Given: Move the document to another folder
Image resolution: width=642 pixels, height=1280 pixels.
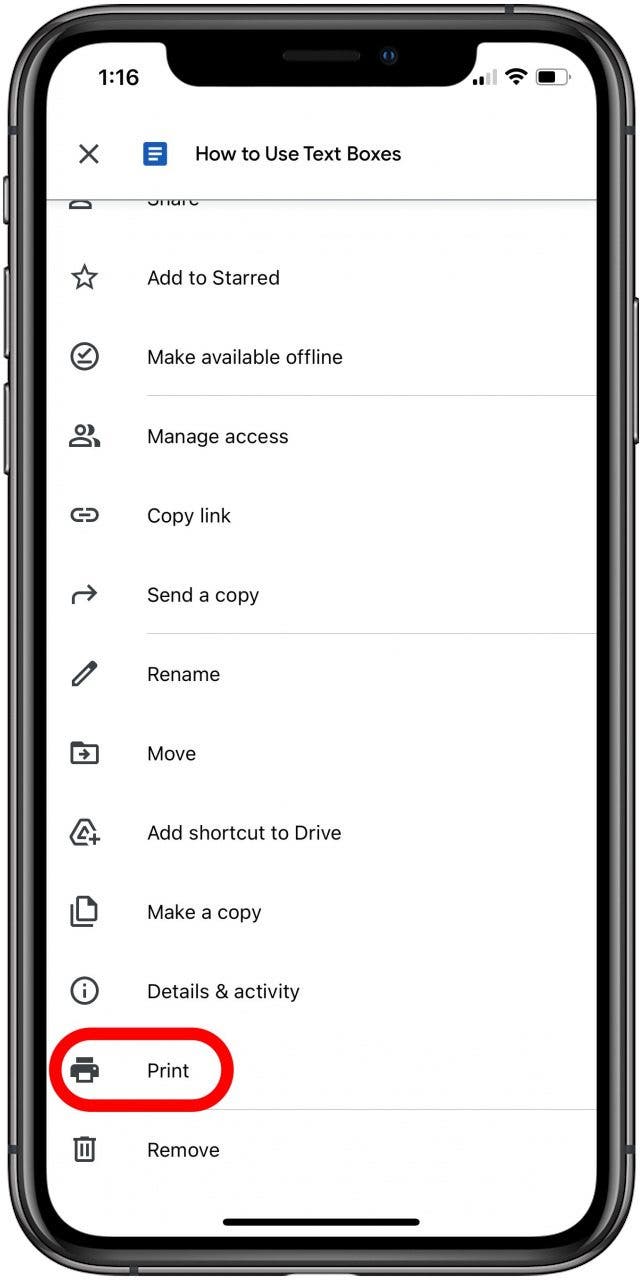Looking at the screenshot, I should tap(171, 754).
